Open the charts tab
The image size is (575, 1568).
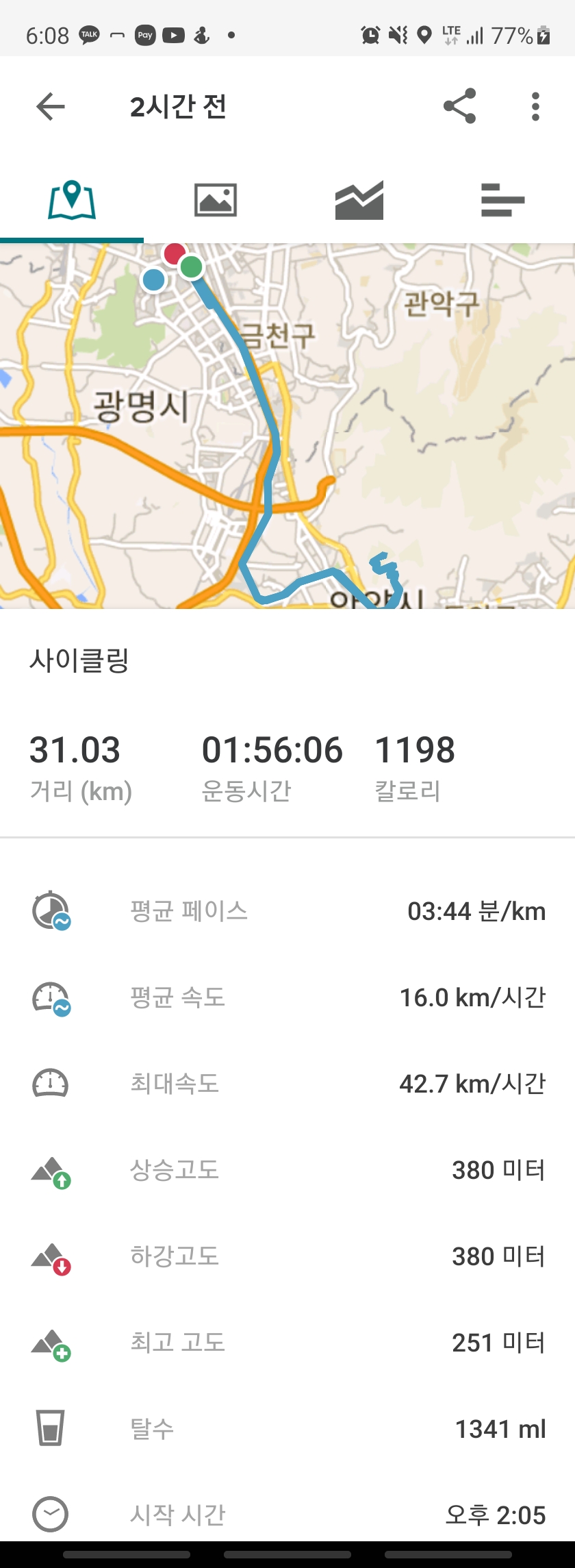[x=359, y=200]
